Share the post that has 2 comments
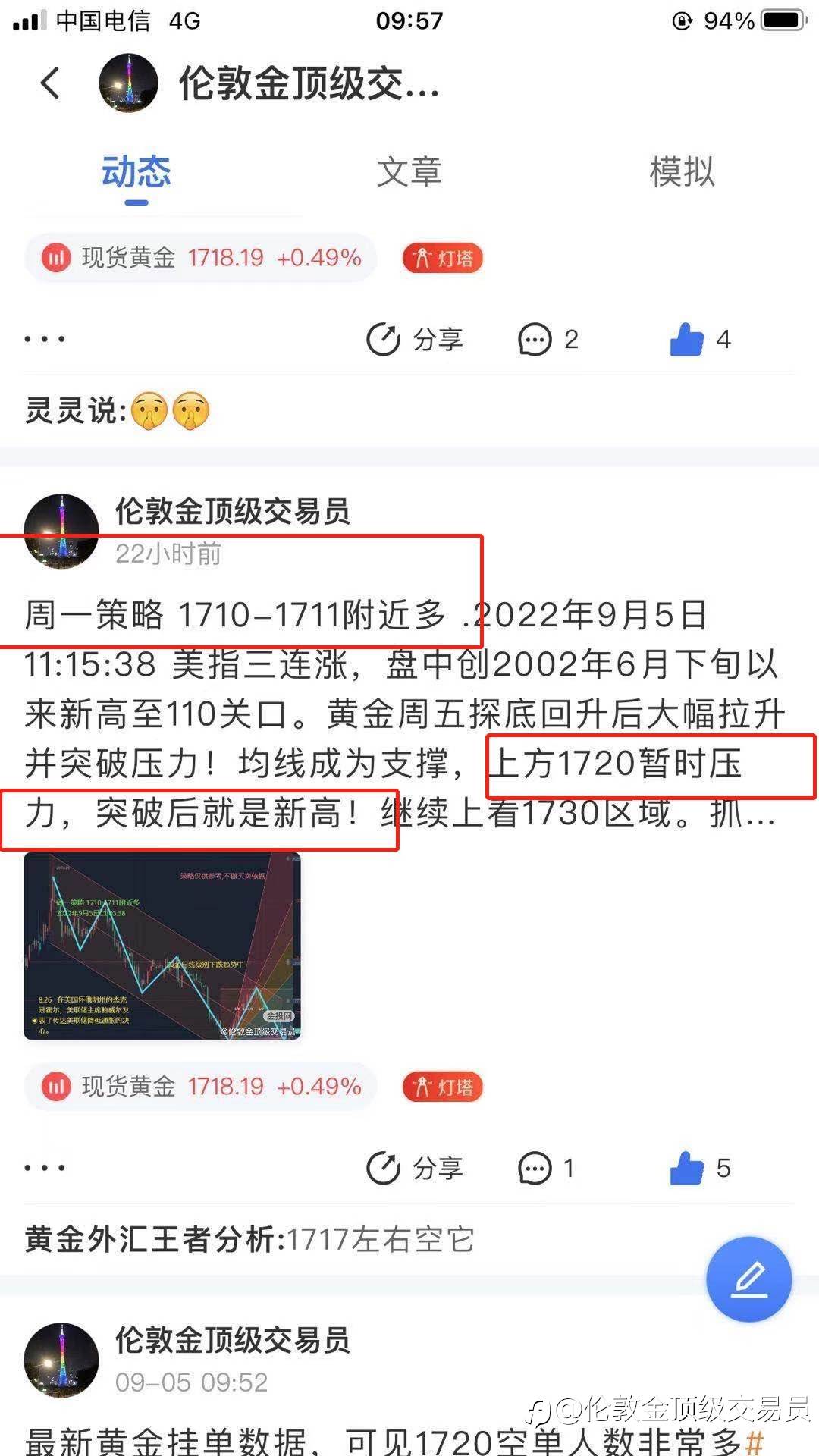 coord(415,339)
